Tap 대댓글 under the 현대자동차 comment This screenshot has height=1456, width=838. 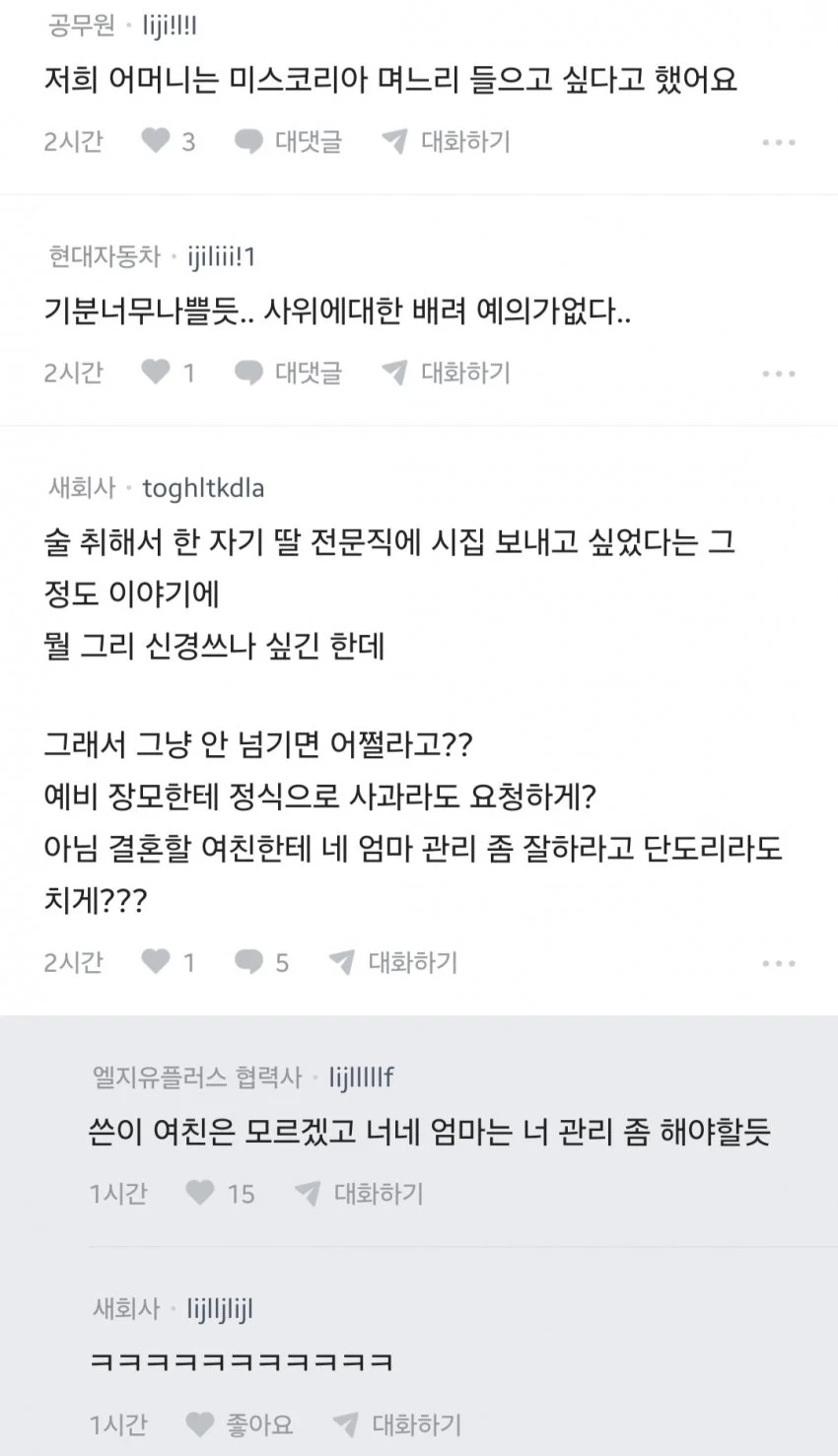point(288,373)
